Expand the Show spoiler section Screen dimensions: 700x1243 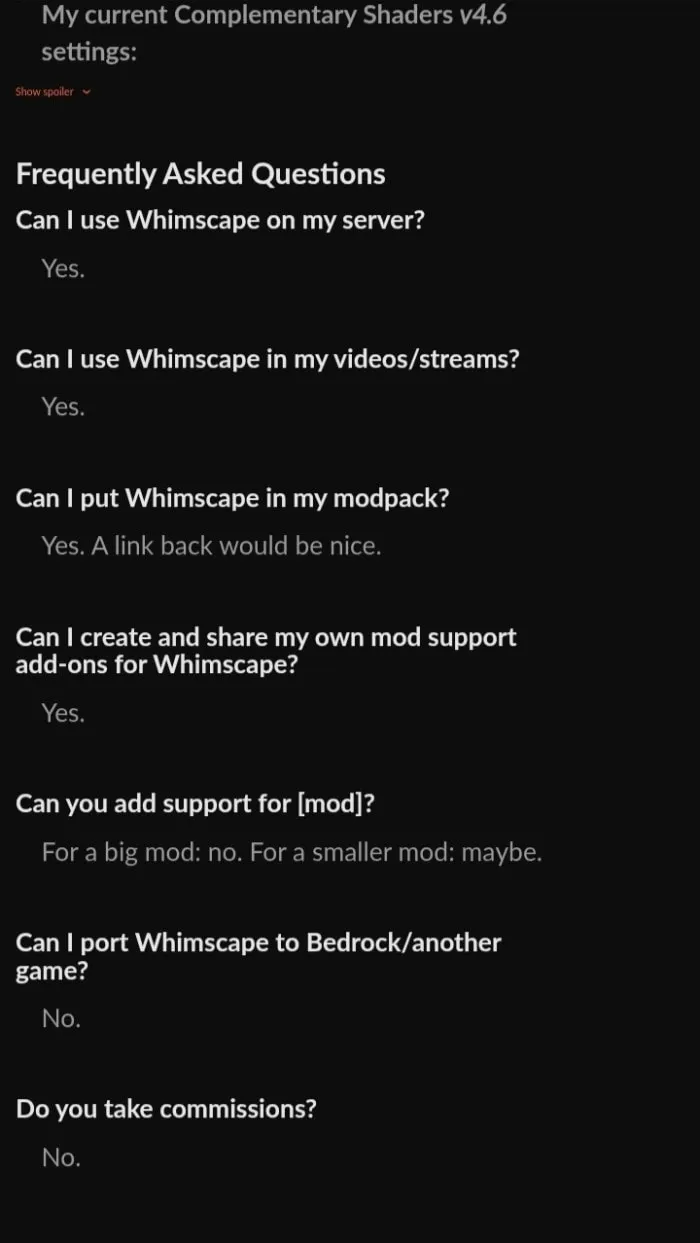click(53, 92)
